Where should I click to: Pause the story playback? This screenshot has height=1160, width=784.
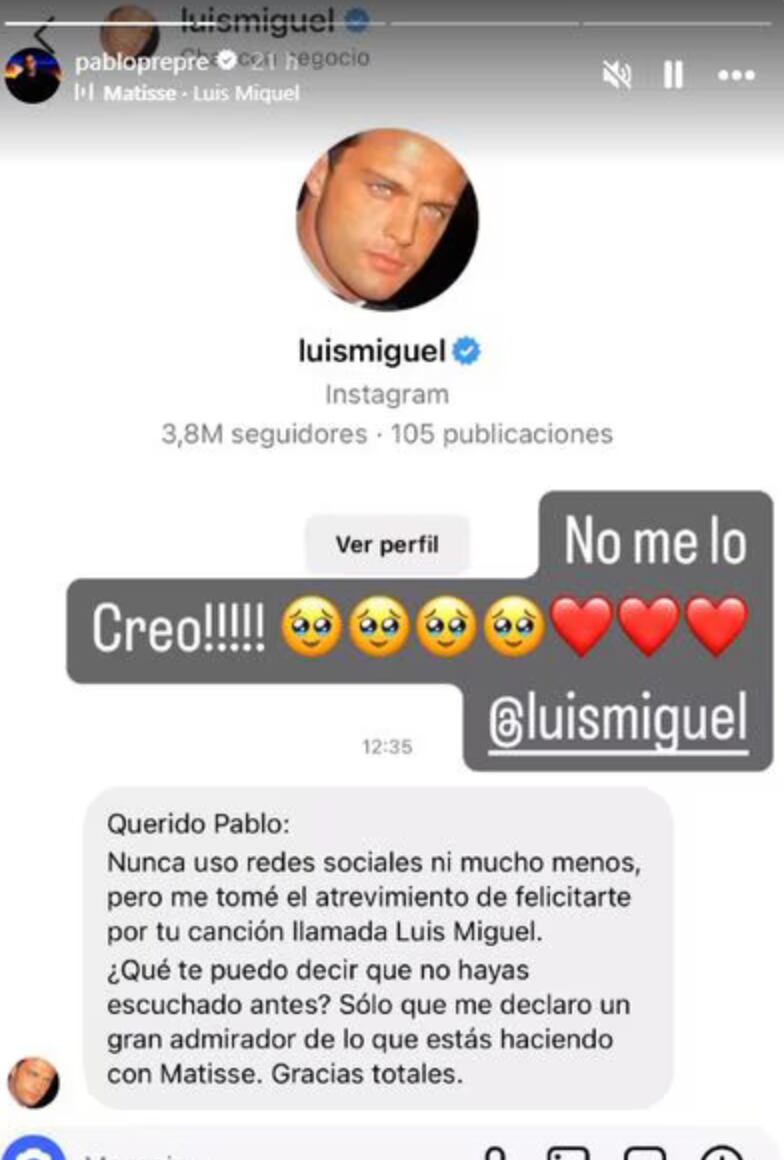(x=674, y=75)
